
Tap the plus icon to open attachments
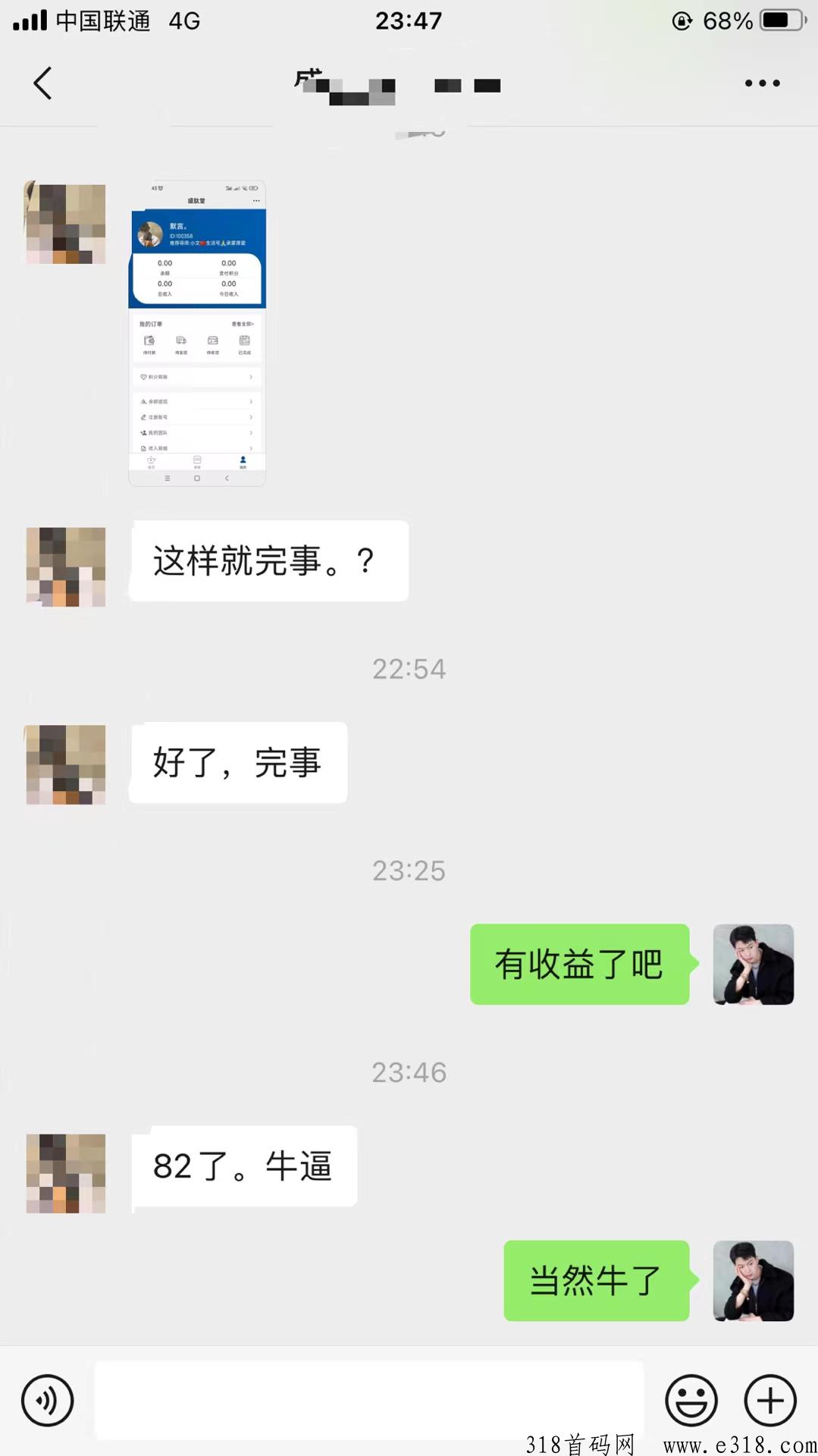click(x=770, y=1400)
